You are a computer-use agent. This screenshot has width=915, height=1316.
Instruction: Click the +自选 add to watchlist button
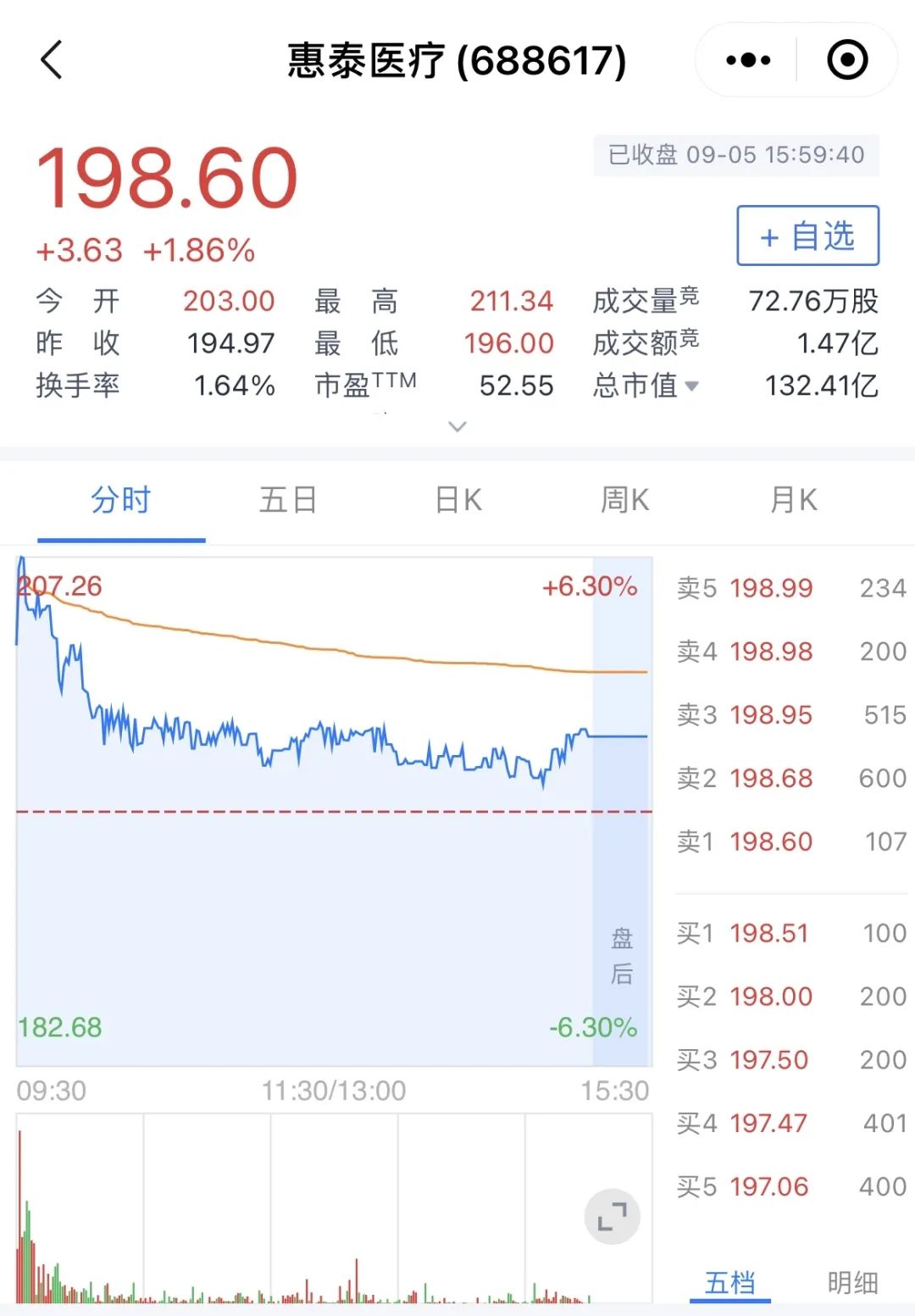[807, 236]
